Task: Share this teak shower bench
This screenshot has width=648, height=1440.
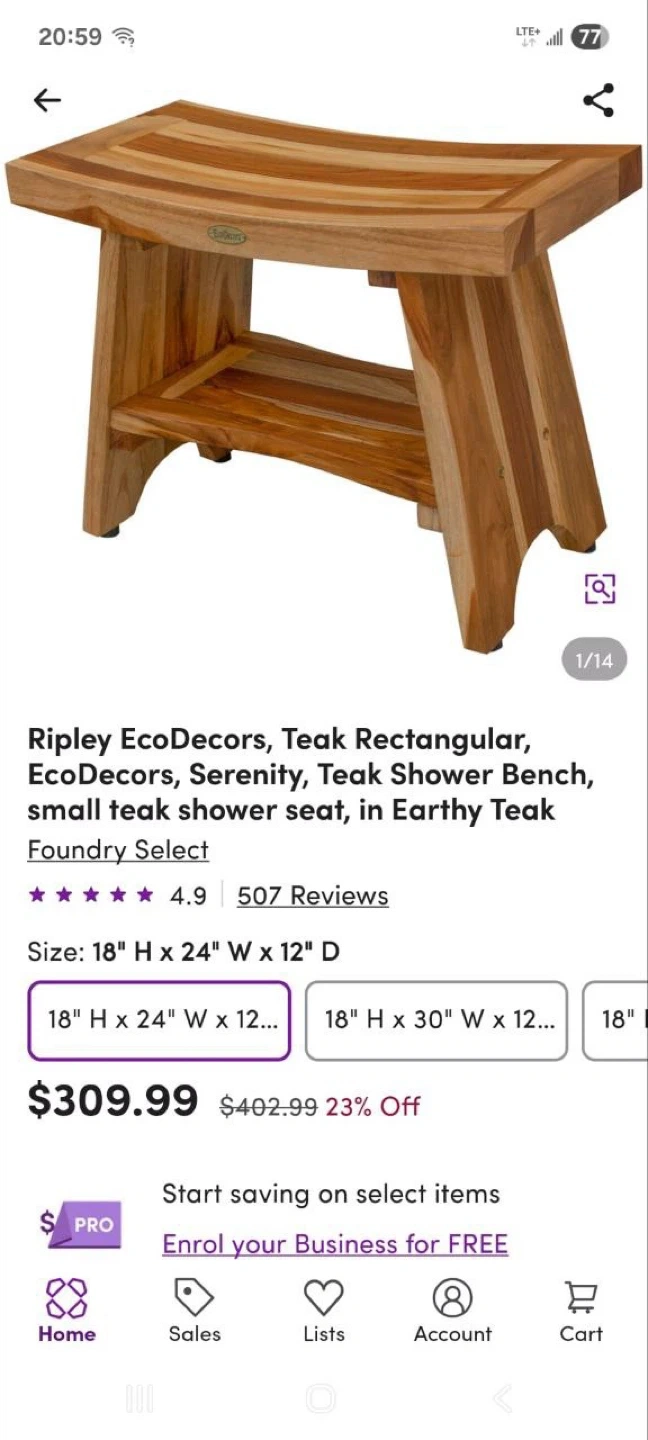Action: point(598,100)
